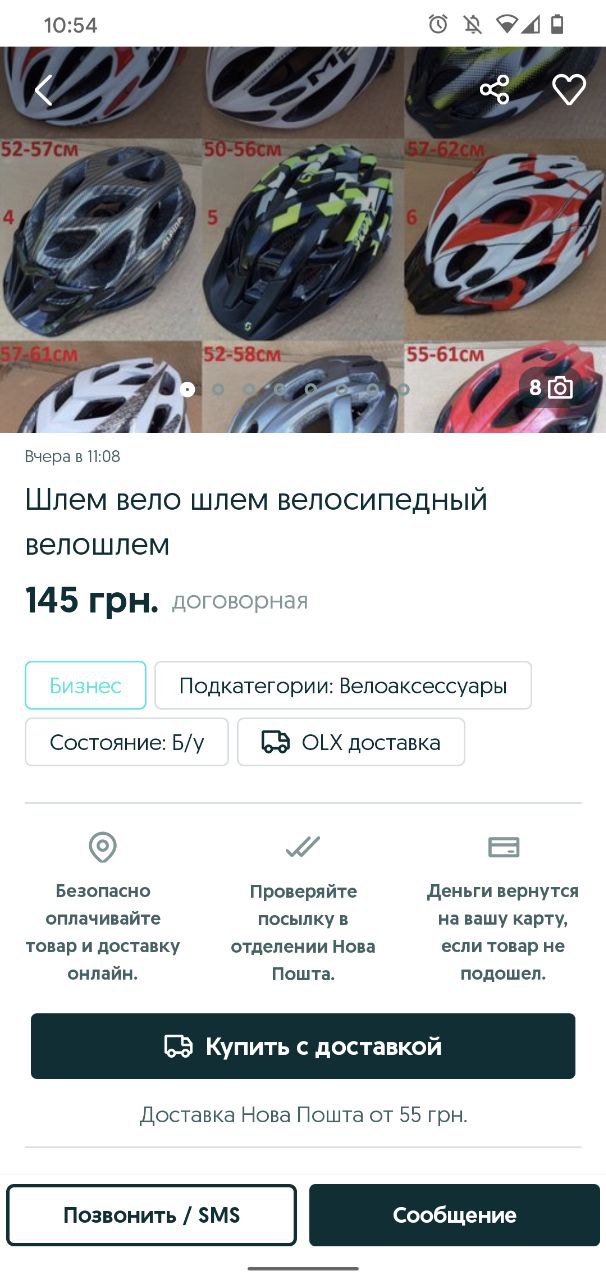This screenshot has width=606, height=1280.
Task: Send a message via Сообщение button
Action: click(454, 1215)
